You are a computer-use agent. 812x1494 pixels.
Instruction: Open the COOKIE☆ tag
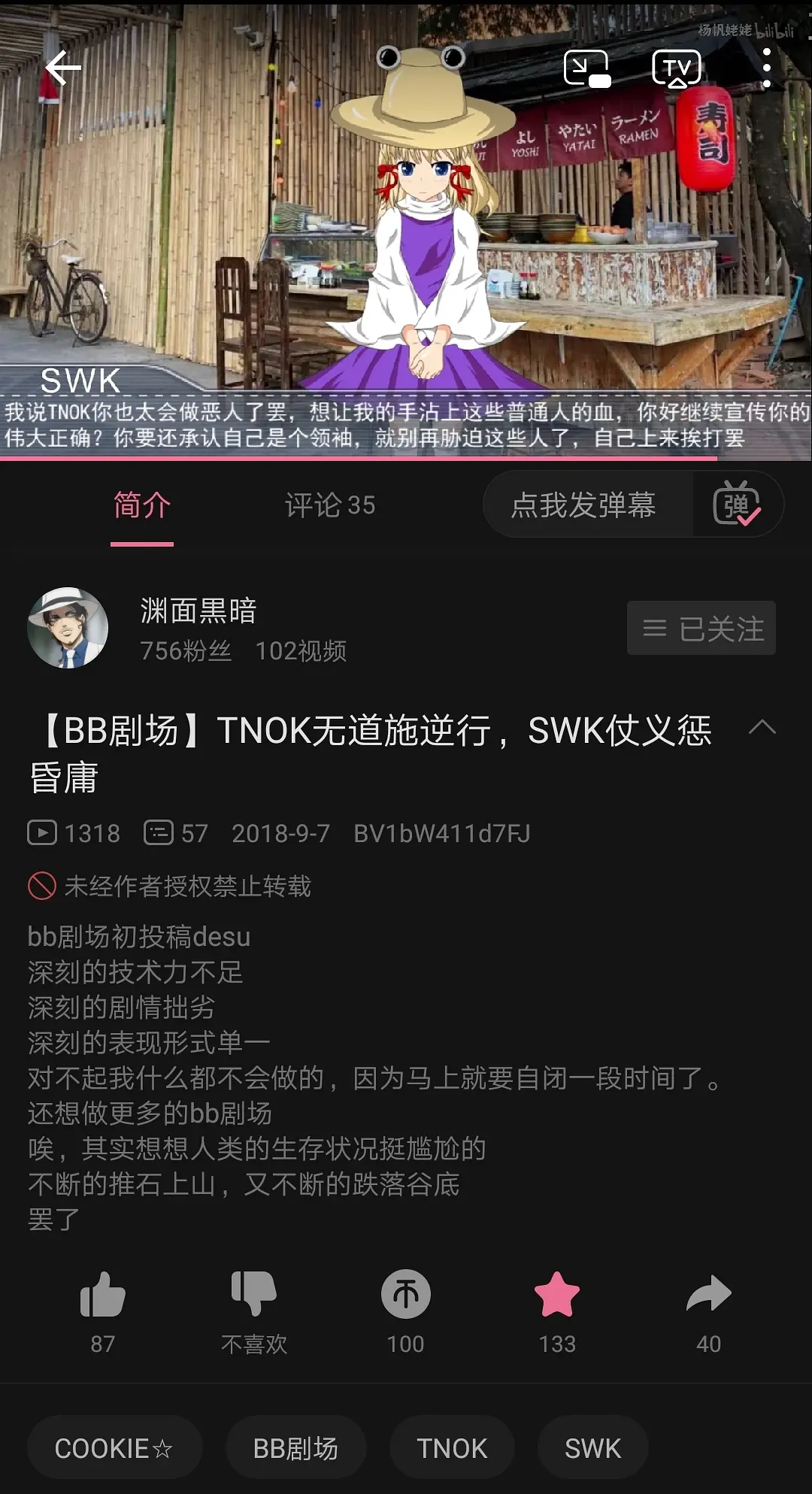(114, 1448)
